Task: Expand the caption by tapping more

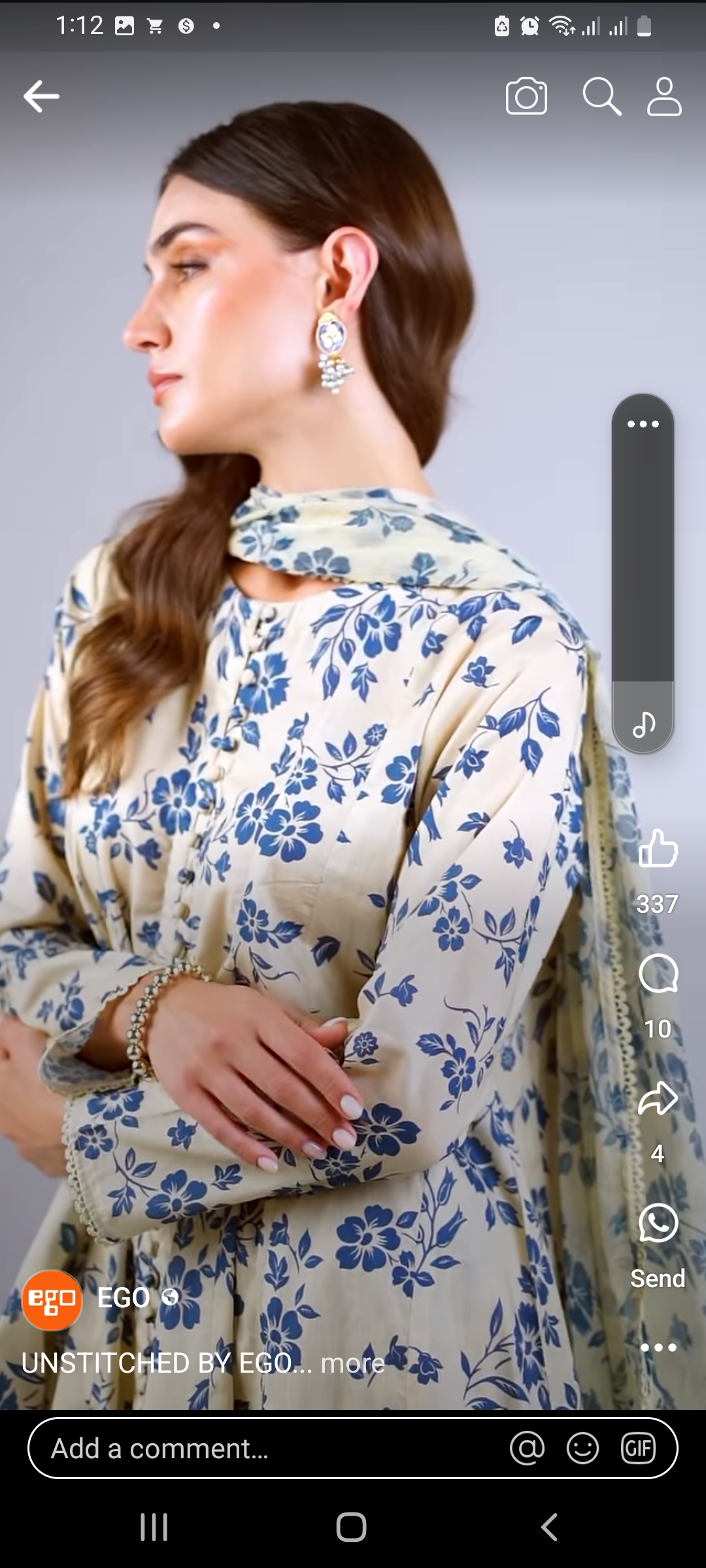Action: pos(352,1364)
